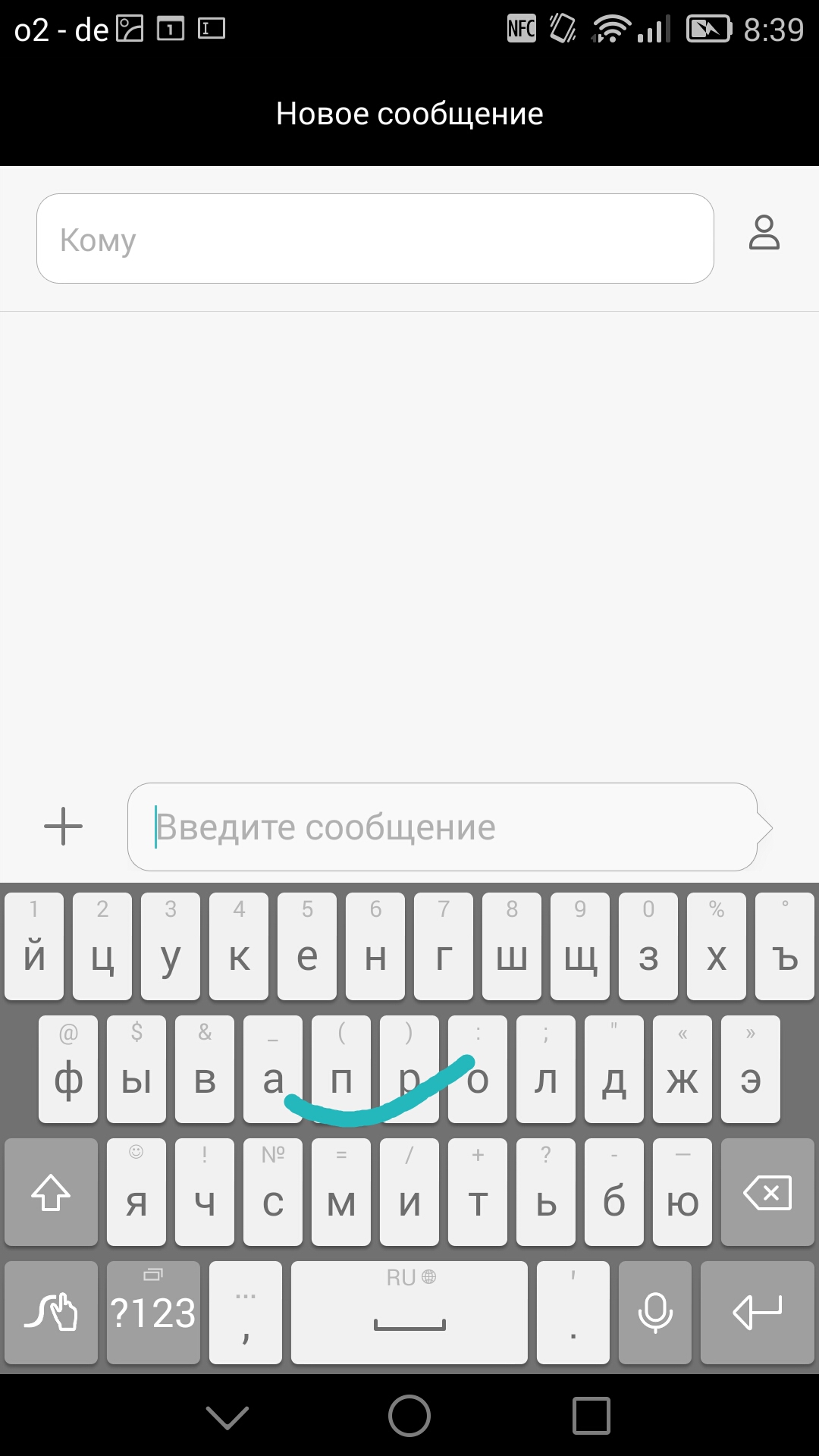
Task: Open the contact picker icon
Action: [764, 232]
